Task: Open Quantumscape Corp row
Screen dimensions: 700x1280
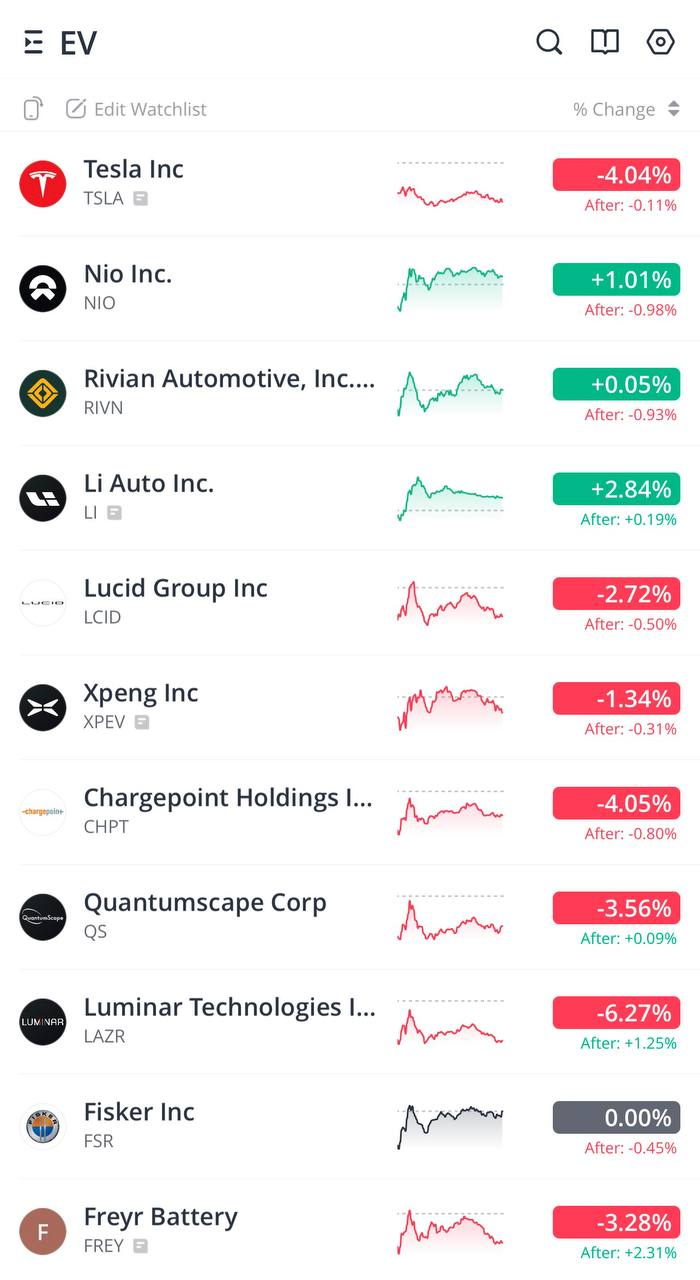Action: point(350,917)
